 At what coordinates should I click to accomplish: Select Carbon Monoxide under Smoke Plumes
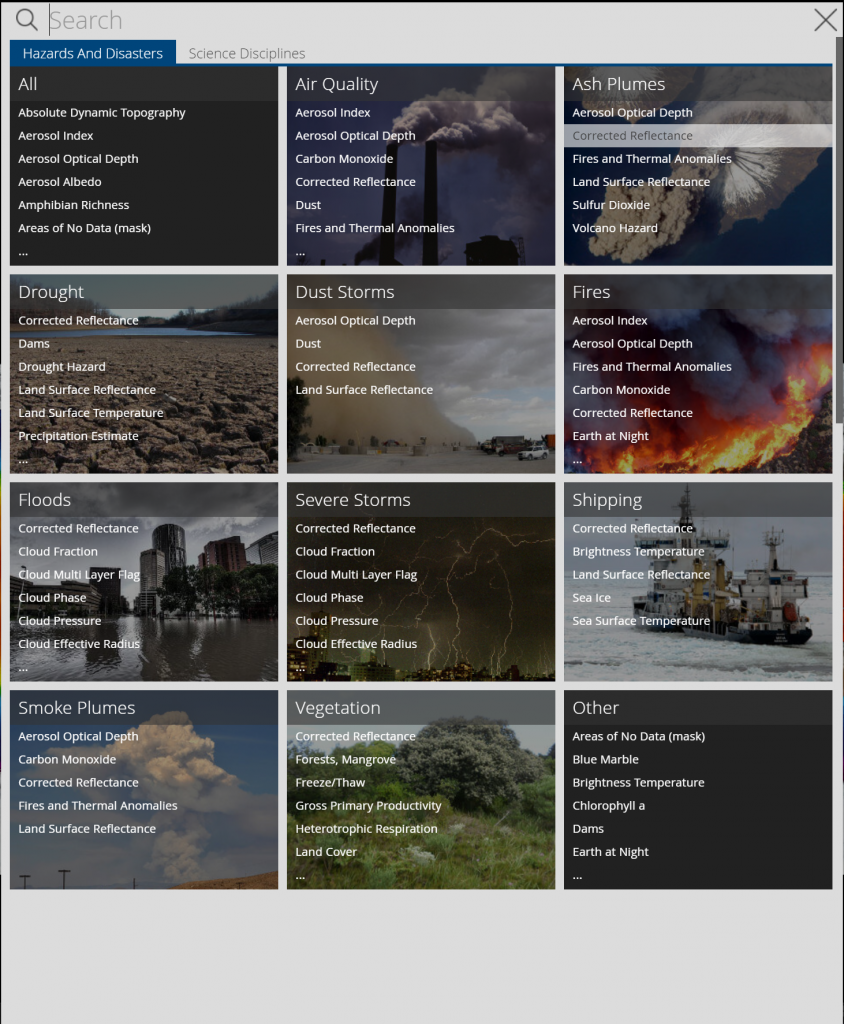(x=67, y=760)
